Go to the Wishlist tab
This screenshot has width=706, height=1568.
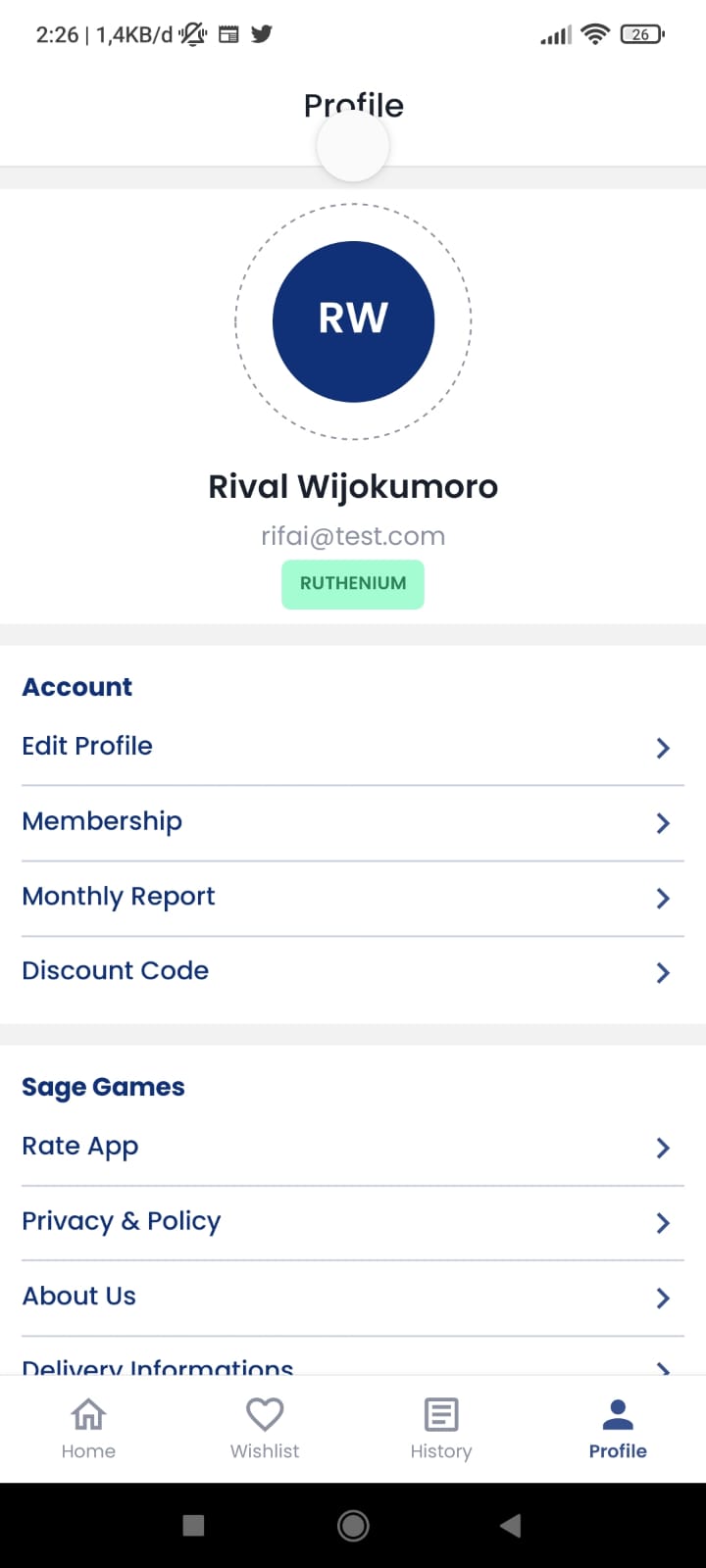(x=265, y=1429)
